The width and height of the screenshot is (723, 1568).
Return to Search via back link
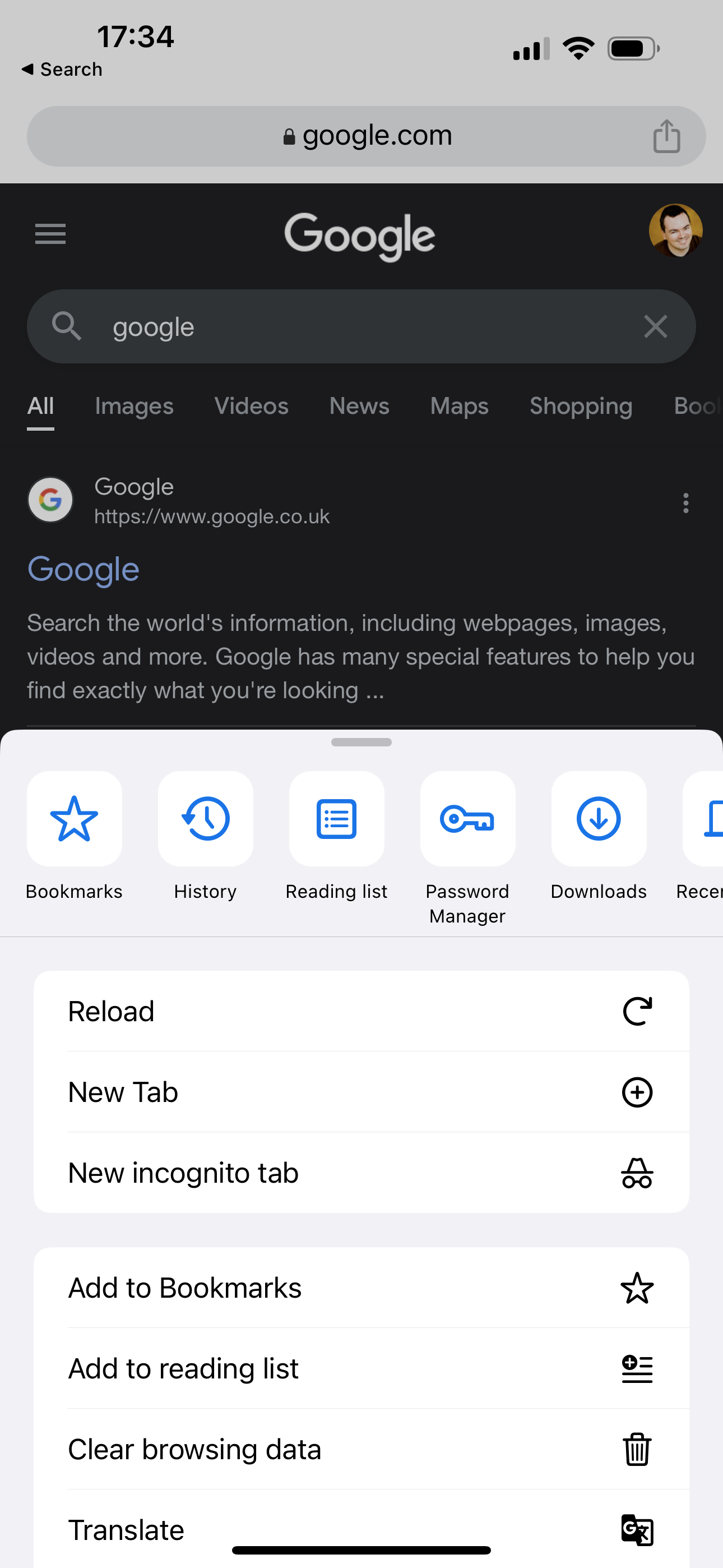(x=62, y=70)
